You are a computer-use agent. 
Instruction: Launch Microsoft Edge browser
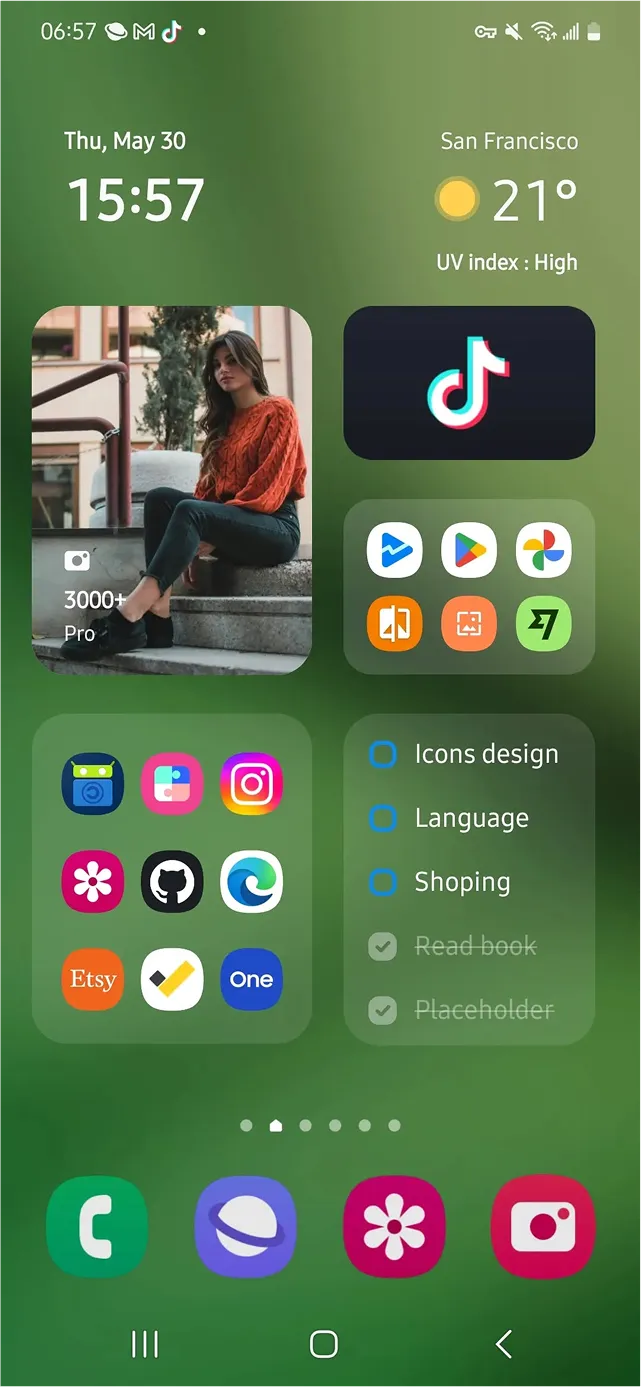click(x=251, y=882)
